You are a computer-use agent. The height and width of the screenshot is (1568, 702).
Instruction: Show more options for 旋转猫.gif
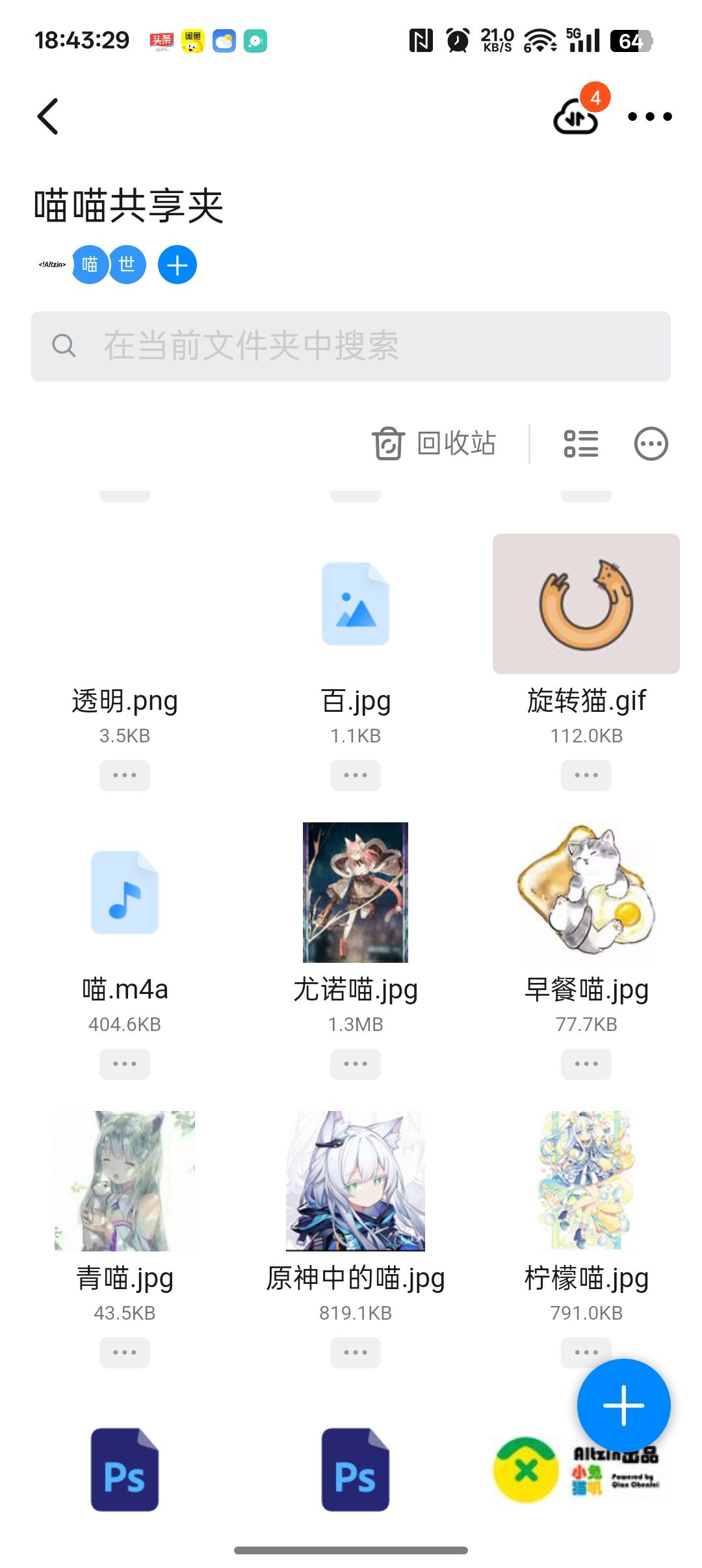click(586, 775)
